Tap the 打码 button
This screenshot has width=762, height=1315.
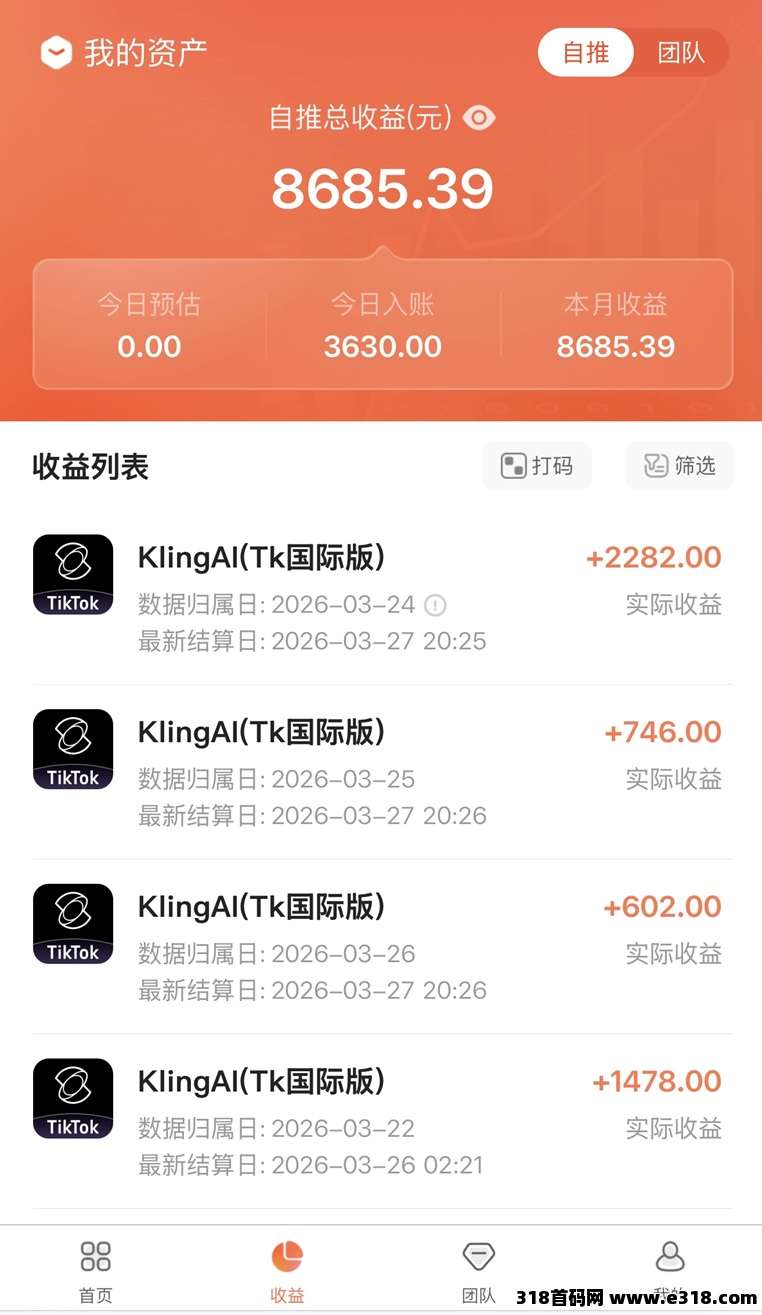point(537,466)
